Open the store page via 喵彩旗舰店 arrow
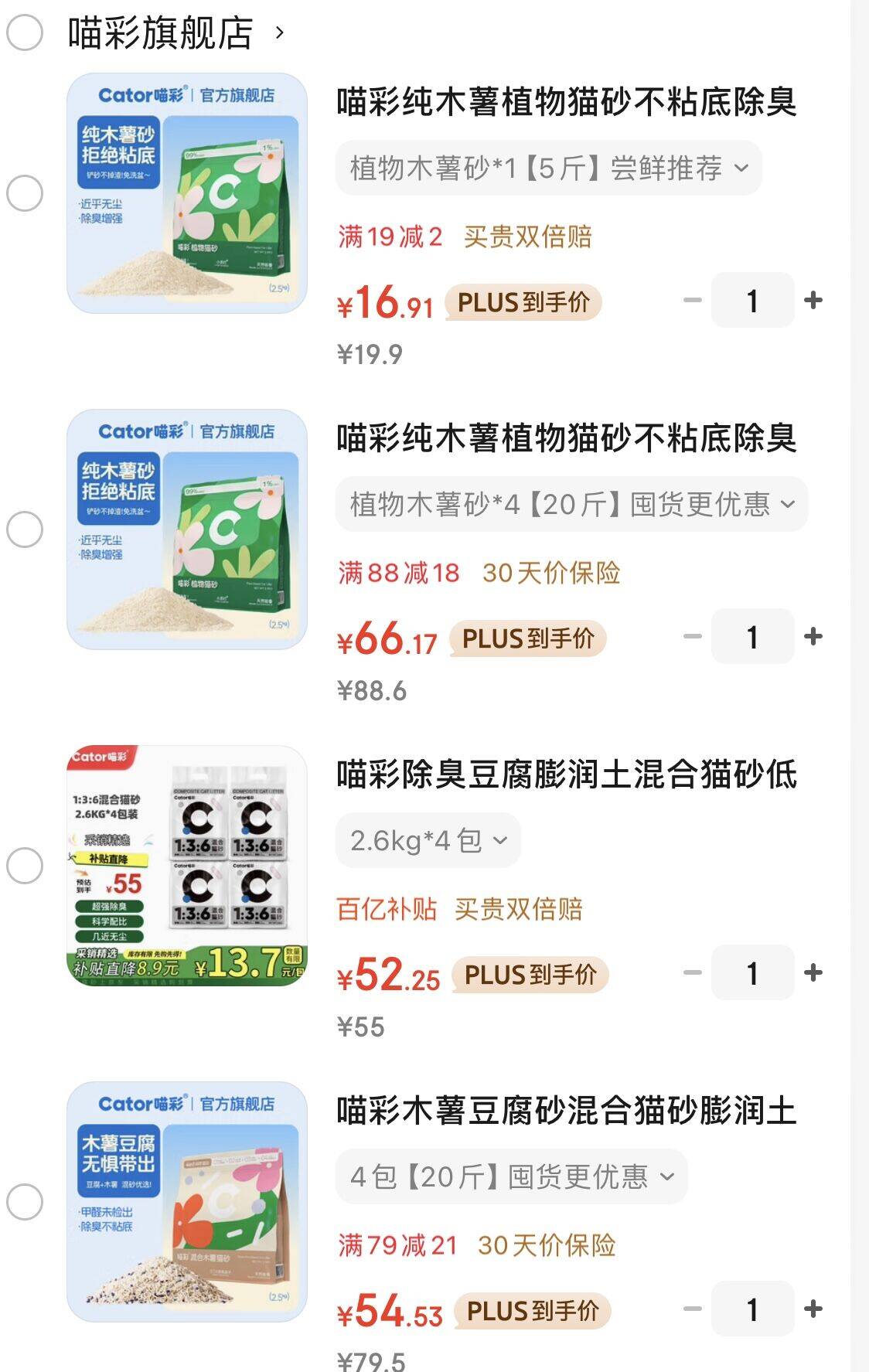Screen dimensions: 869x1372 coord(277,33)
